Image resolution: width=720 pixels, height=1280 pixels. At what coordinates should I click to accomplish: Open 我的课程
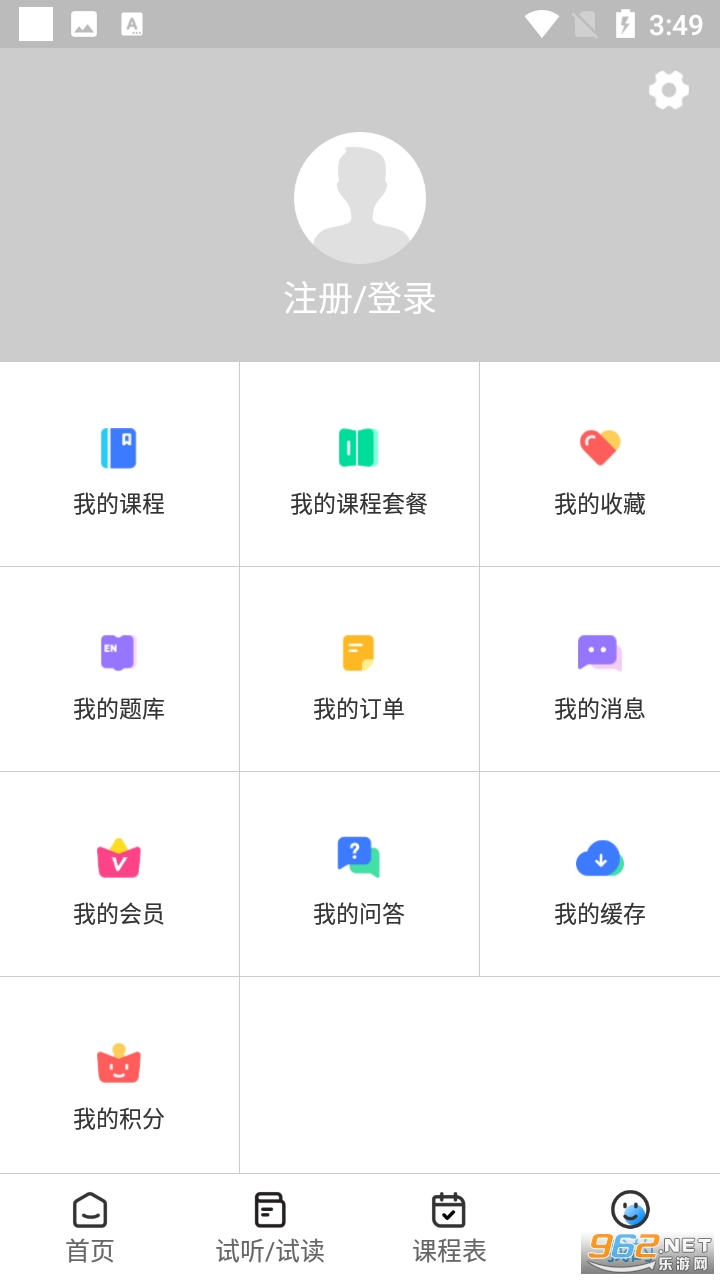click(119, 465)
